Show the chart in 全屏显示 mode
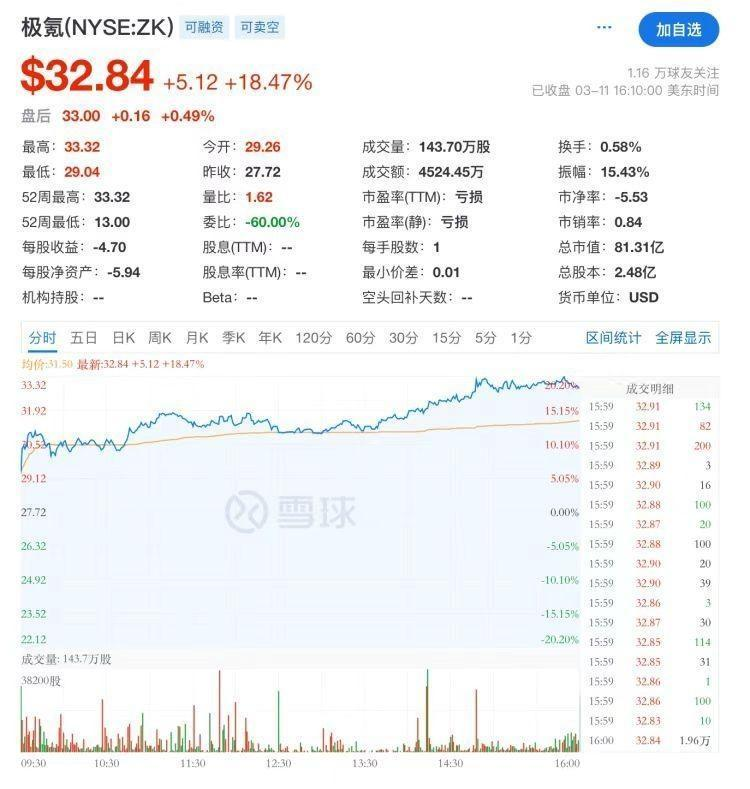This screenshot has height=789, width=750. pos(683,338)
